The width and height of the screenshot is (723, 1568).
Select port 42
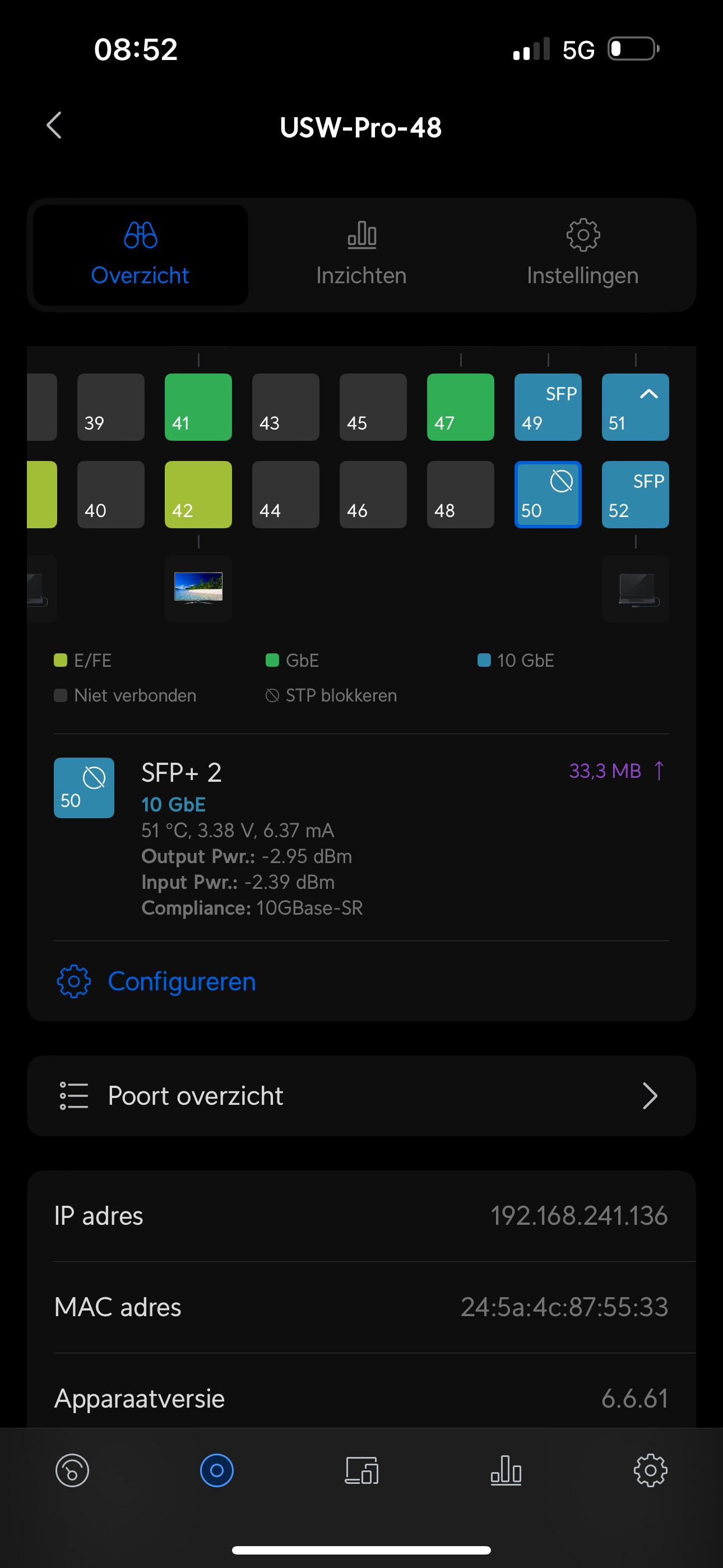198,494
